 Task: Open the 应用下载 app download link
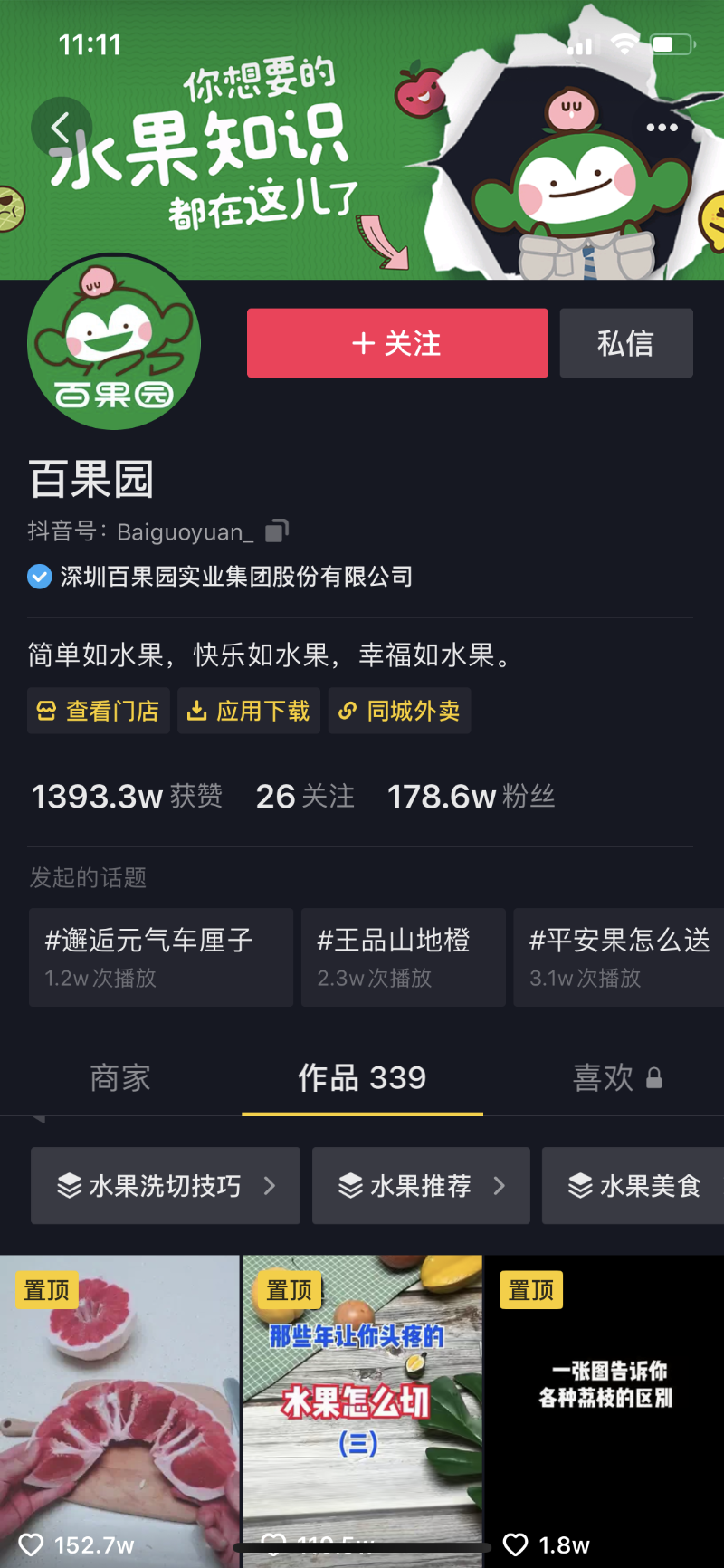pyautogui.click(x=249, y=712)
